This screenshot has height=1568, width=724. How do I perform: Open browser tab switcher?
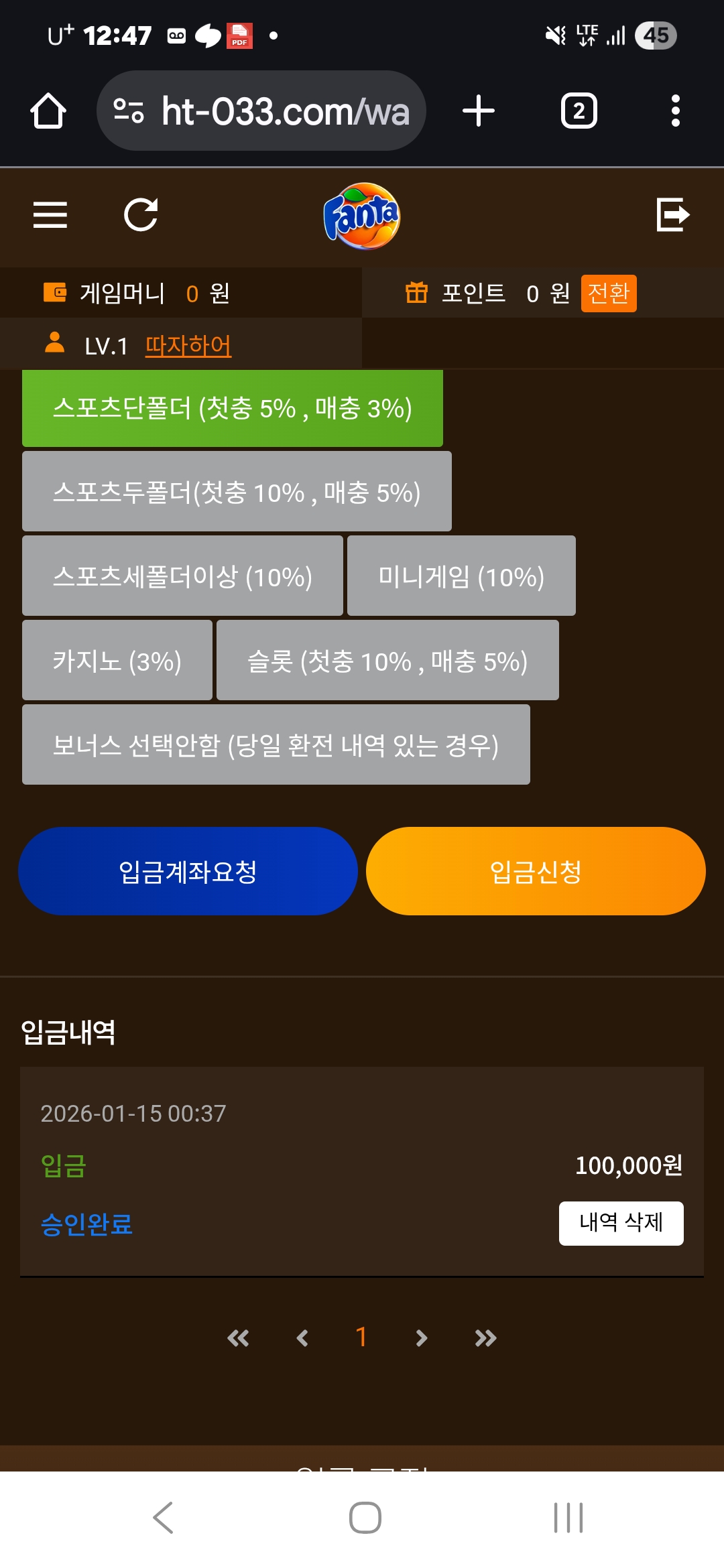point(579,111)
